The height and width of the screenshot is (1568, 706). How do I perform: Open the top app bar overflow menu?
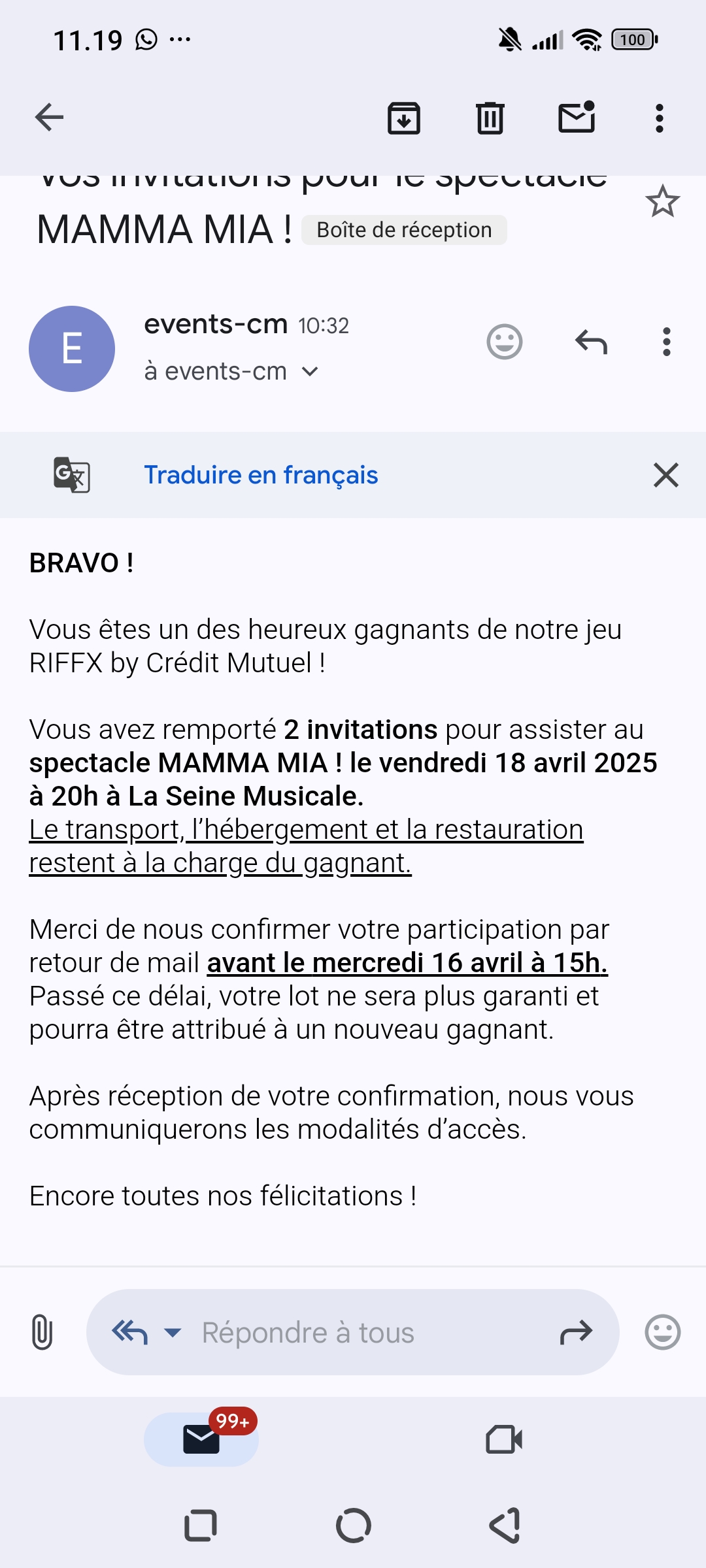coord(660,118)
